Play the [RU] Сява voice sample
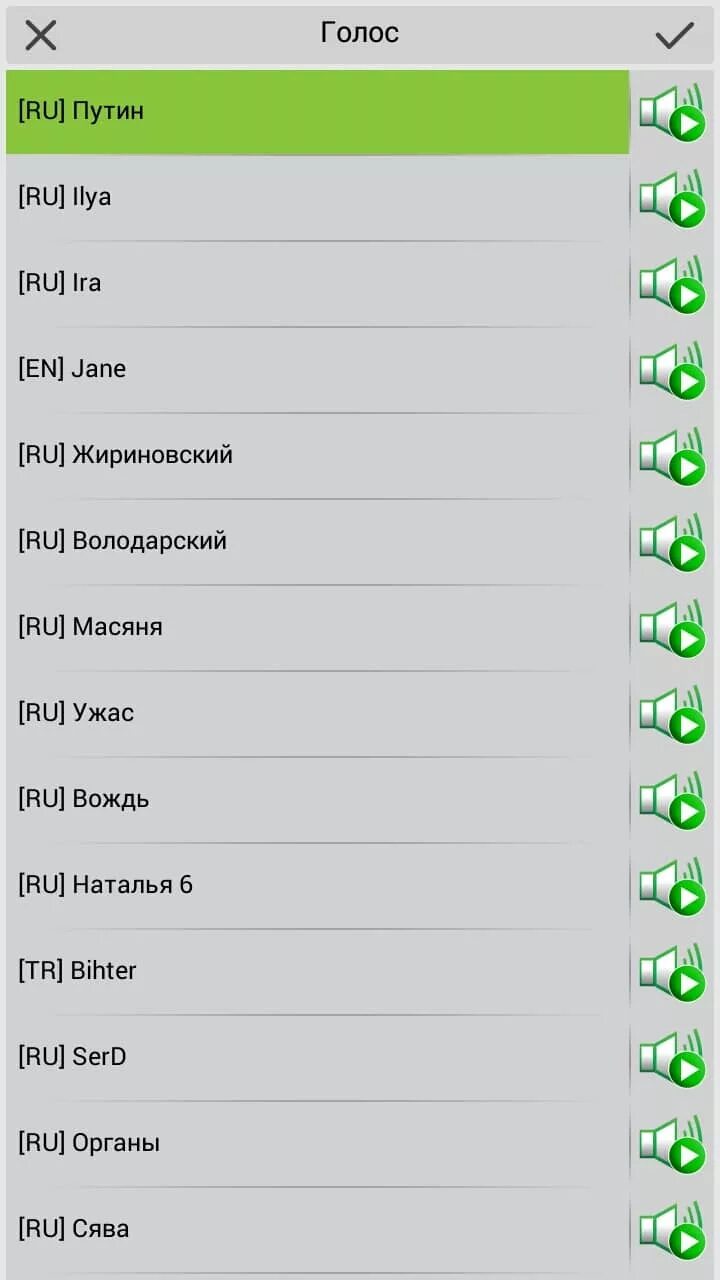The width and height of the screenshot is (720, 1280). pyautogui.click(x=673, y=1230)
